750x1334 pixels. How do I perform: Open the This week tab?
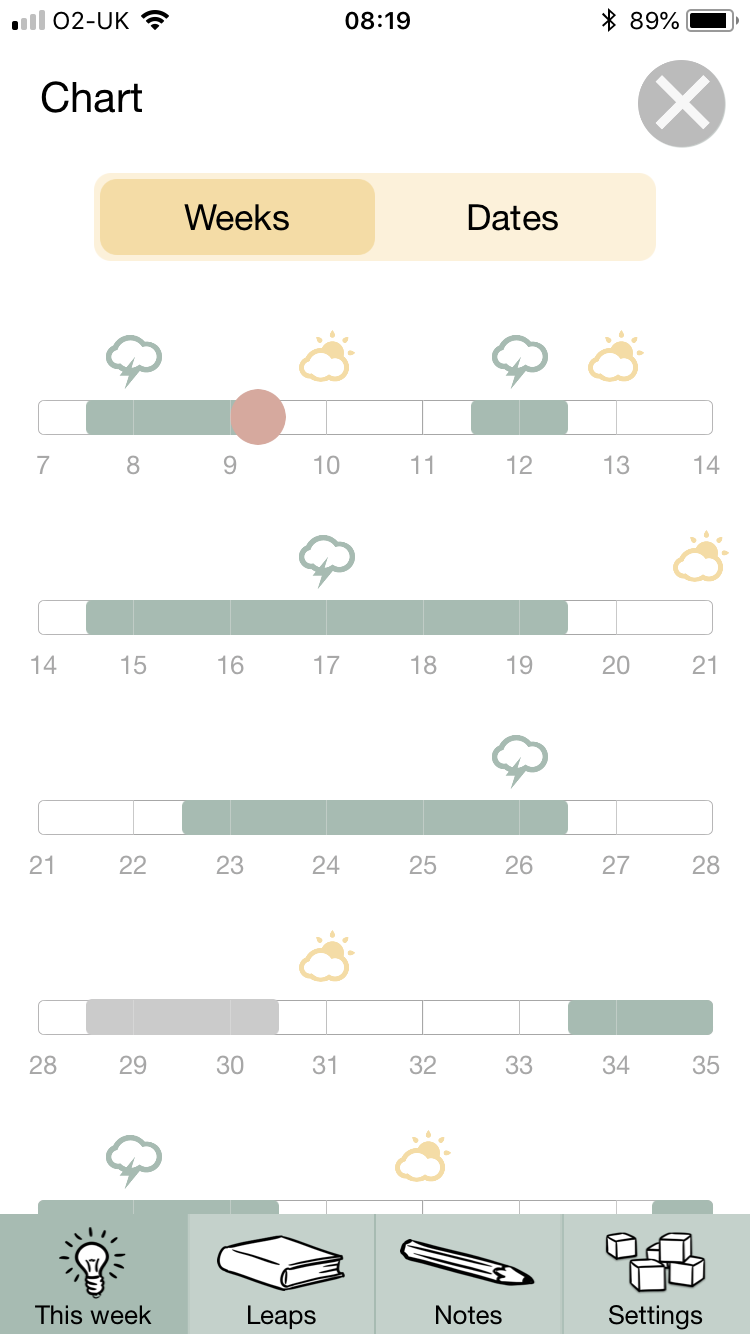pyautogui.click(x=93, y=1275)
